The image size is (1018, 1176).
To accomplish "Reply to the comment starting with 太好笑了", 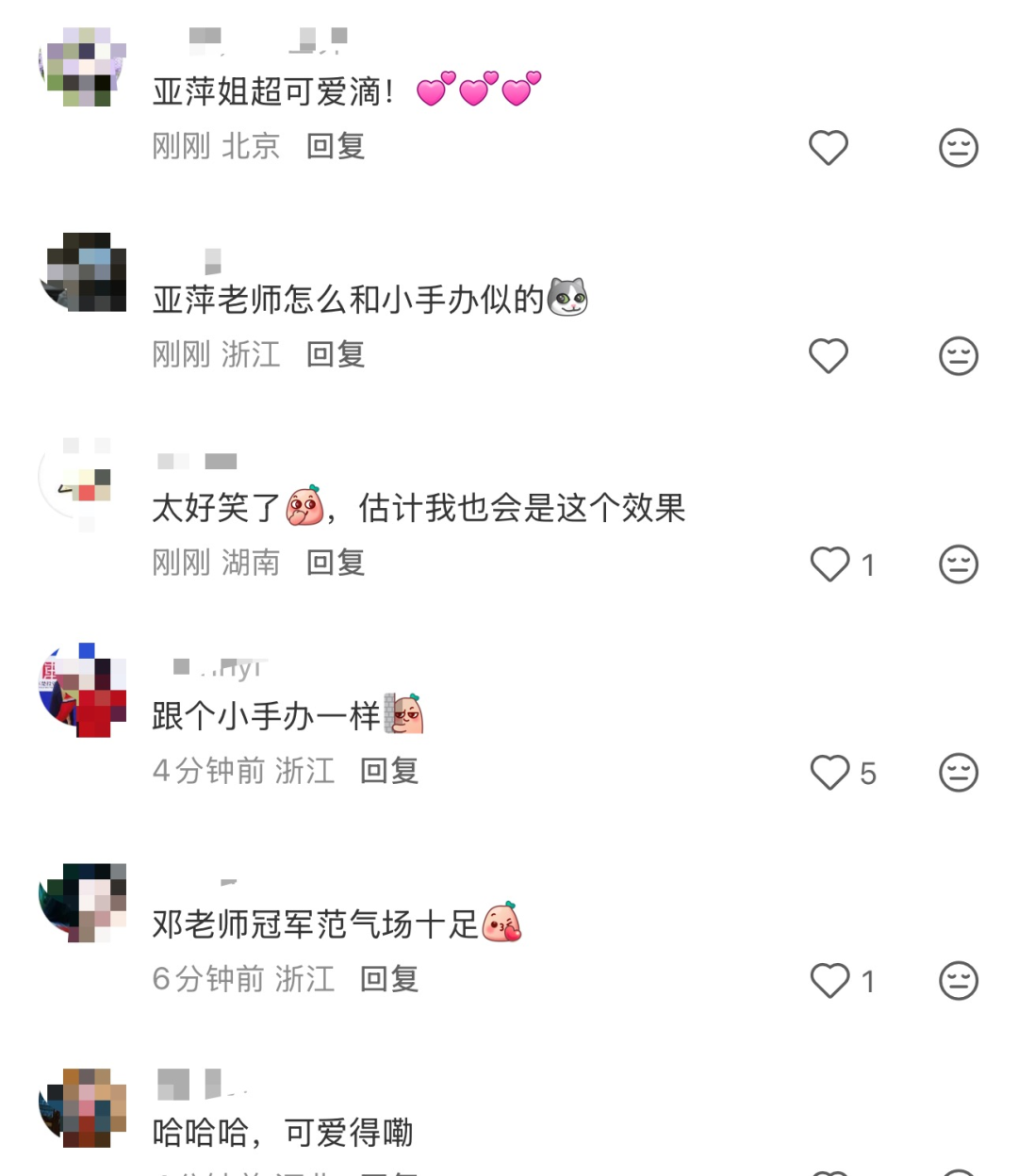I will [x=336, y=563].
